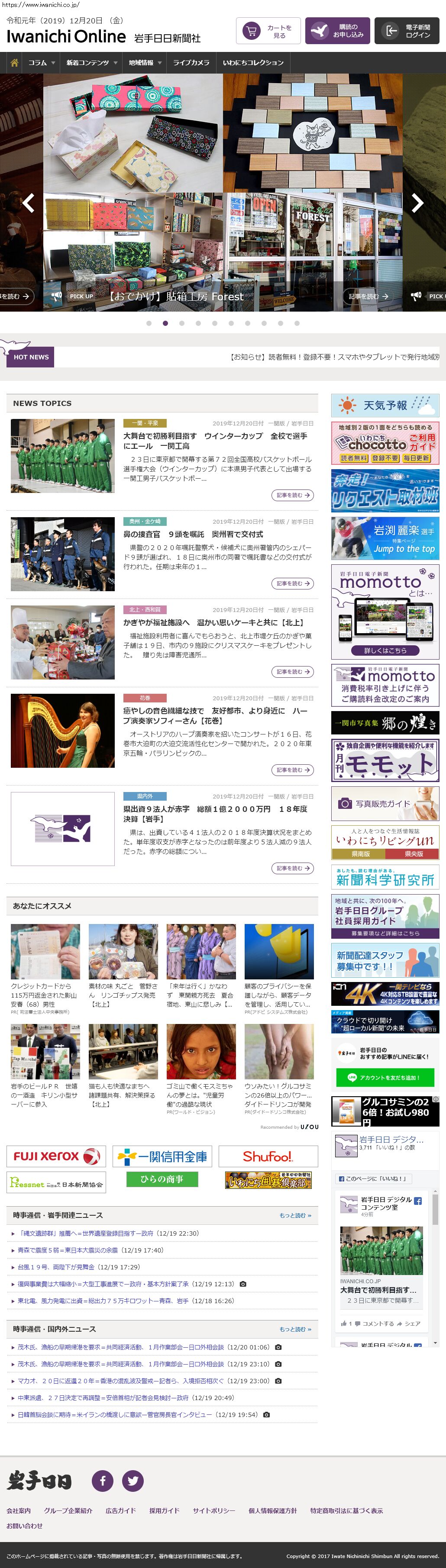This screenshot has height=1568, width=446.
Task: Open the harp concert article thumbnail
Action: 63,731
